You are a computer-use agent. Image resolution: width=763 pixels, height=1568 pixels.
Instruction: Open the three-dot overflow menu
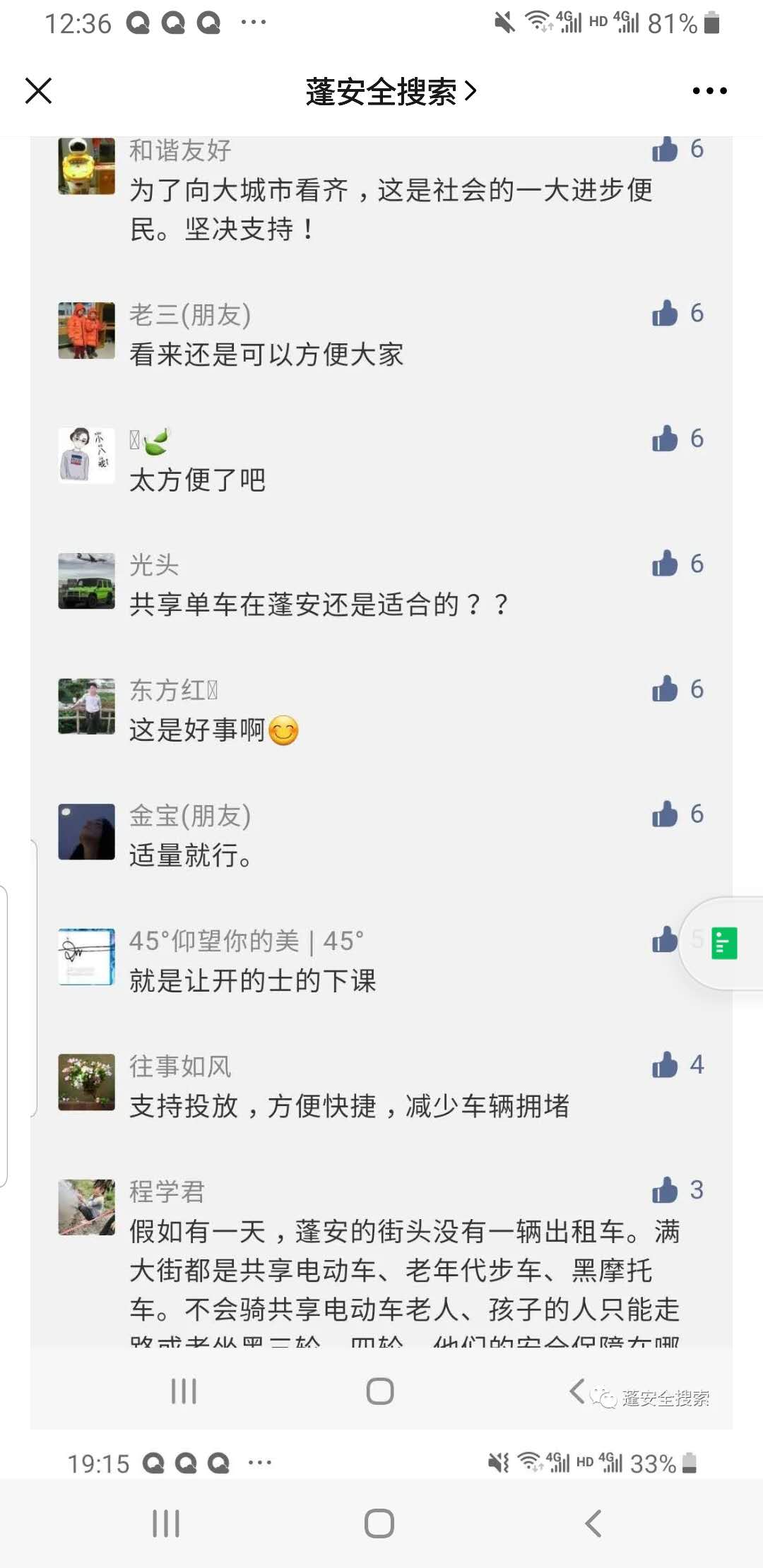709,91
